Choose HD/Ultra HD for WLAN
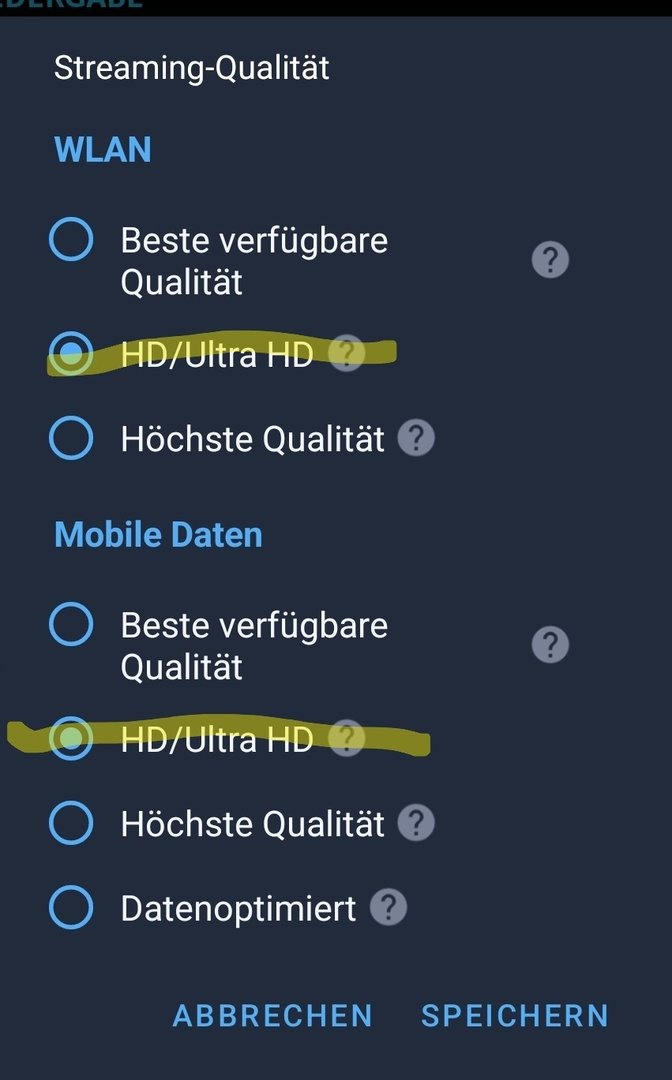Viewport: 672px width, 1080px height. [71, 354]
